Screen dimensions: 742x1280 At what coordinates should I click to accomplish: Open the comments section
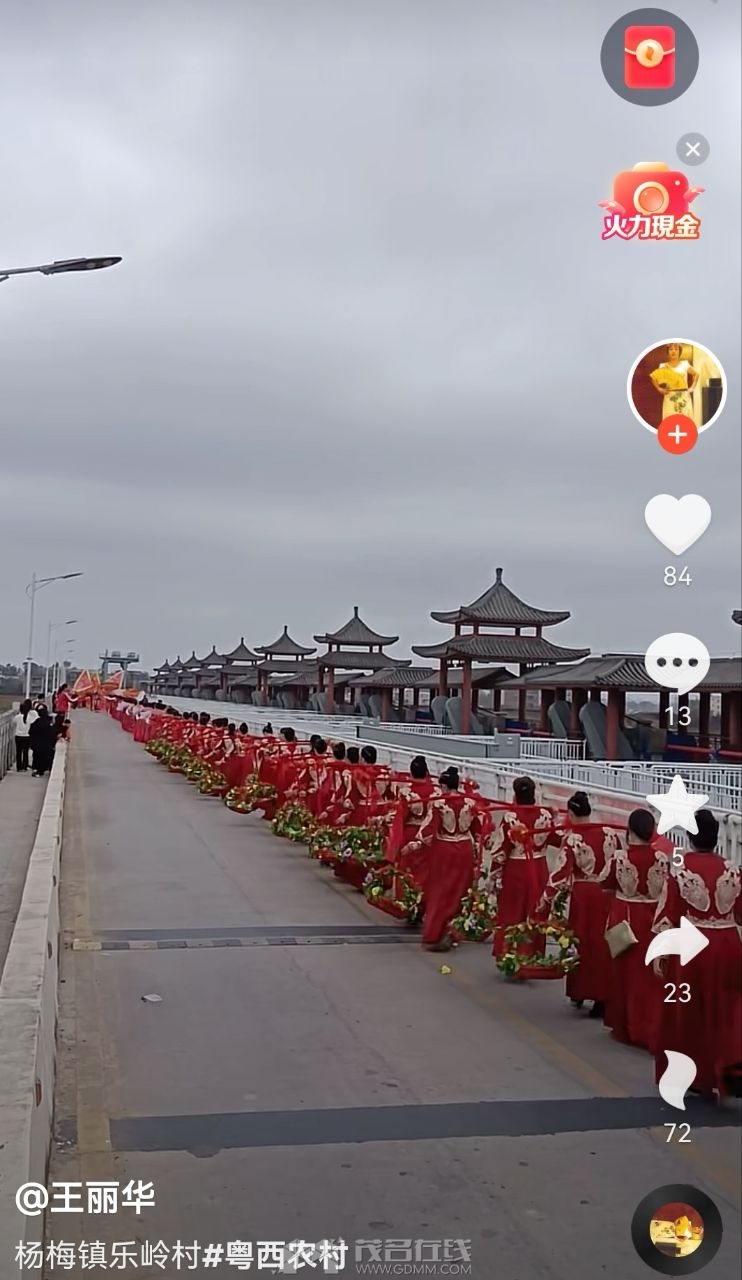pos(677,662)
